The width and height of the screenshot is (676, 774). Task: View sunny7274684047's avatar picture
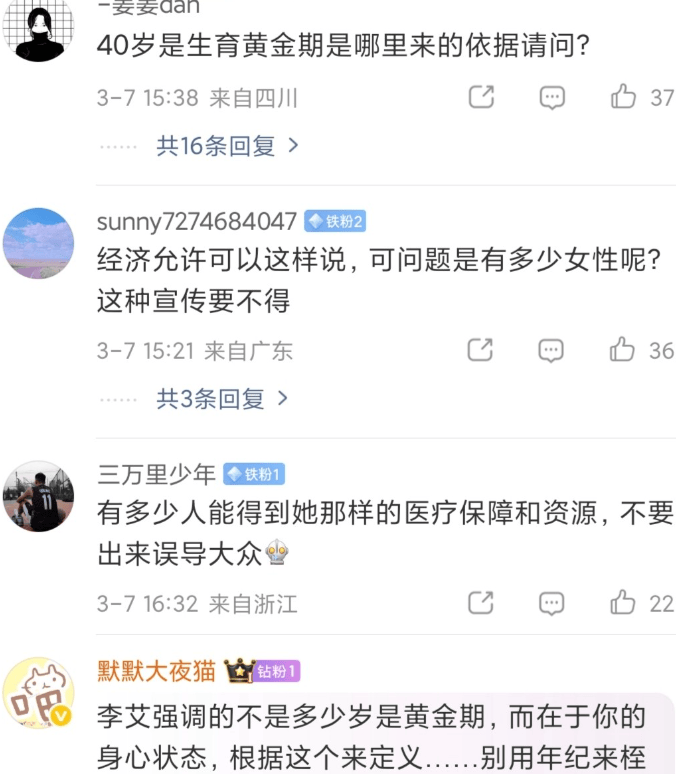pos(38,243)
